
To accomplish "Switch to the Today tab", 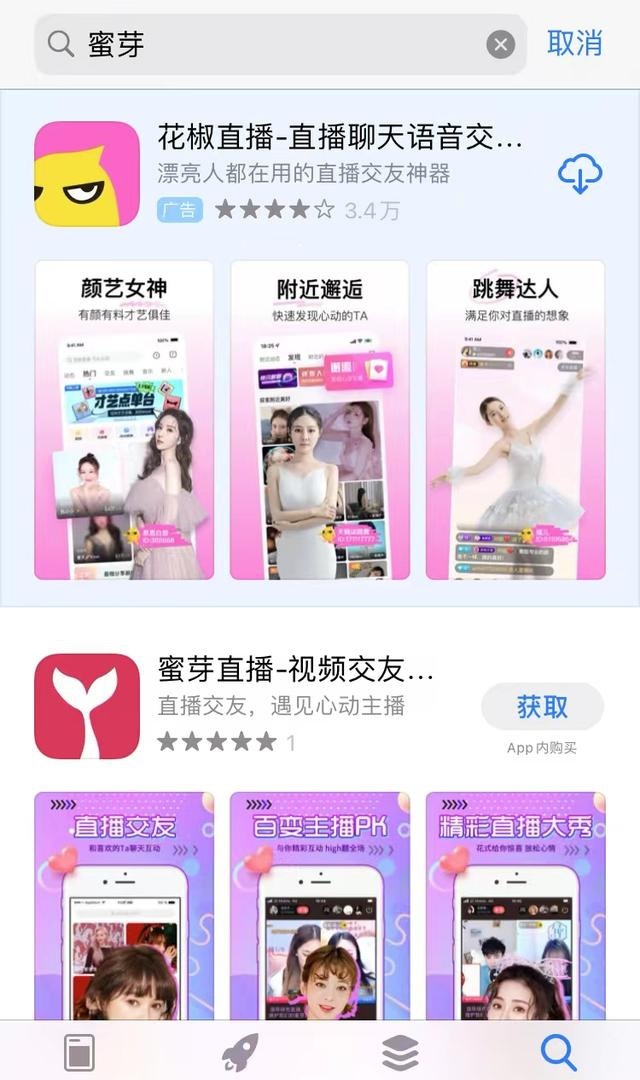I will (x=79, y=1052).
